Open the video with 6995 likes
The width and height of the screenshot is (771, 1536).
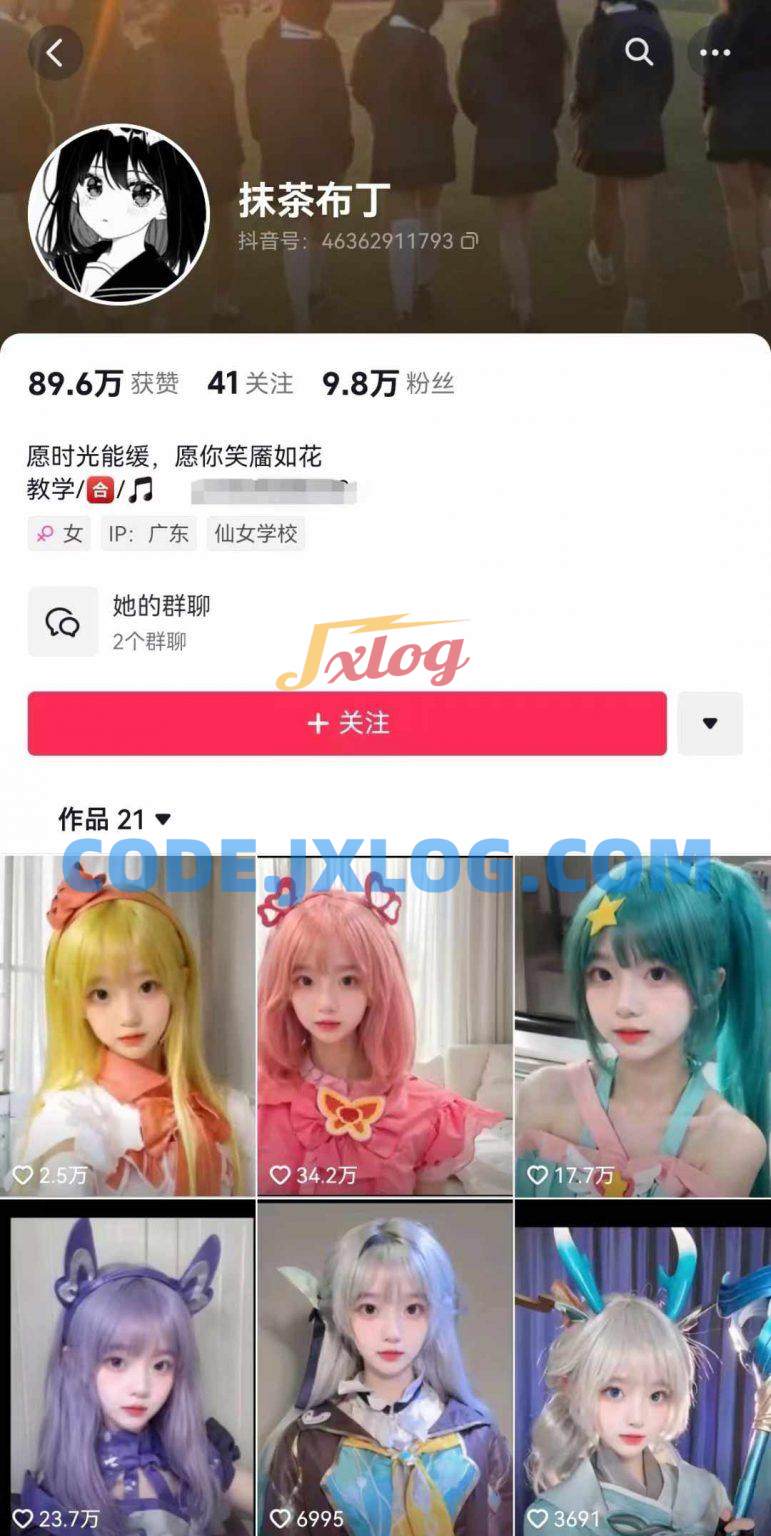coord(385,1370)
